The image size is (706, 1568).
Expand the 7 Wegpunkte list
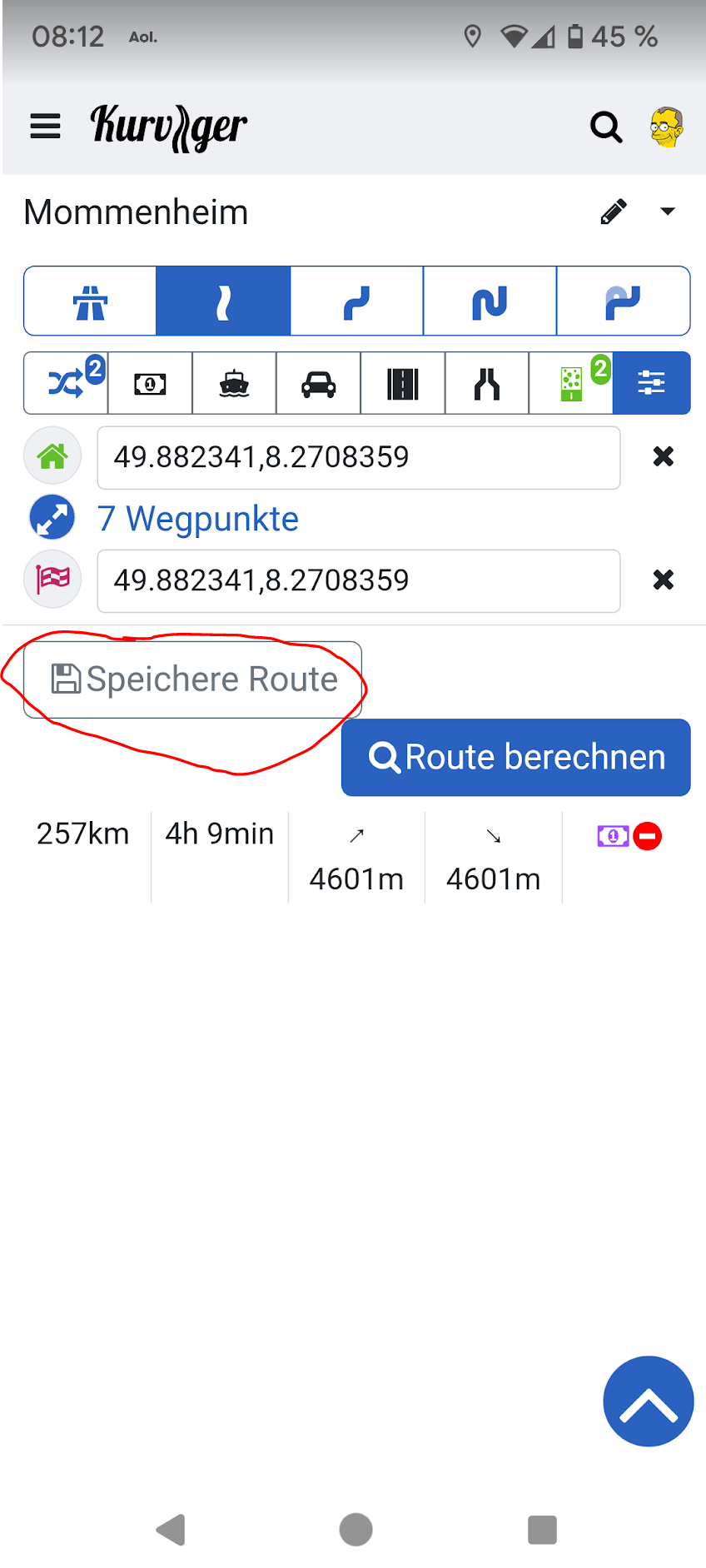[198, 518]
